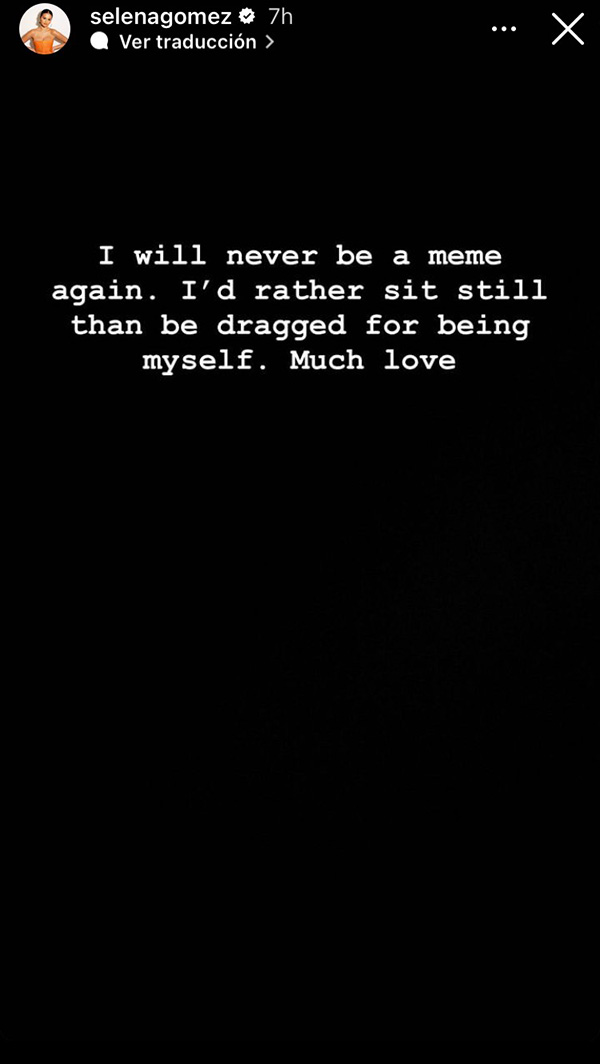
Task: Open the three-dot options menu
Action: [506, 29]
